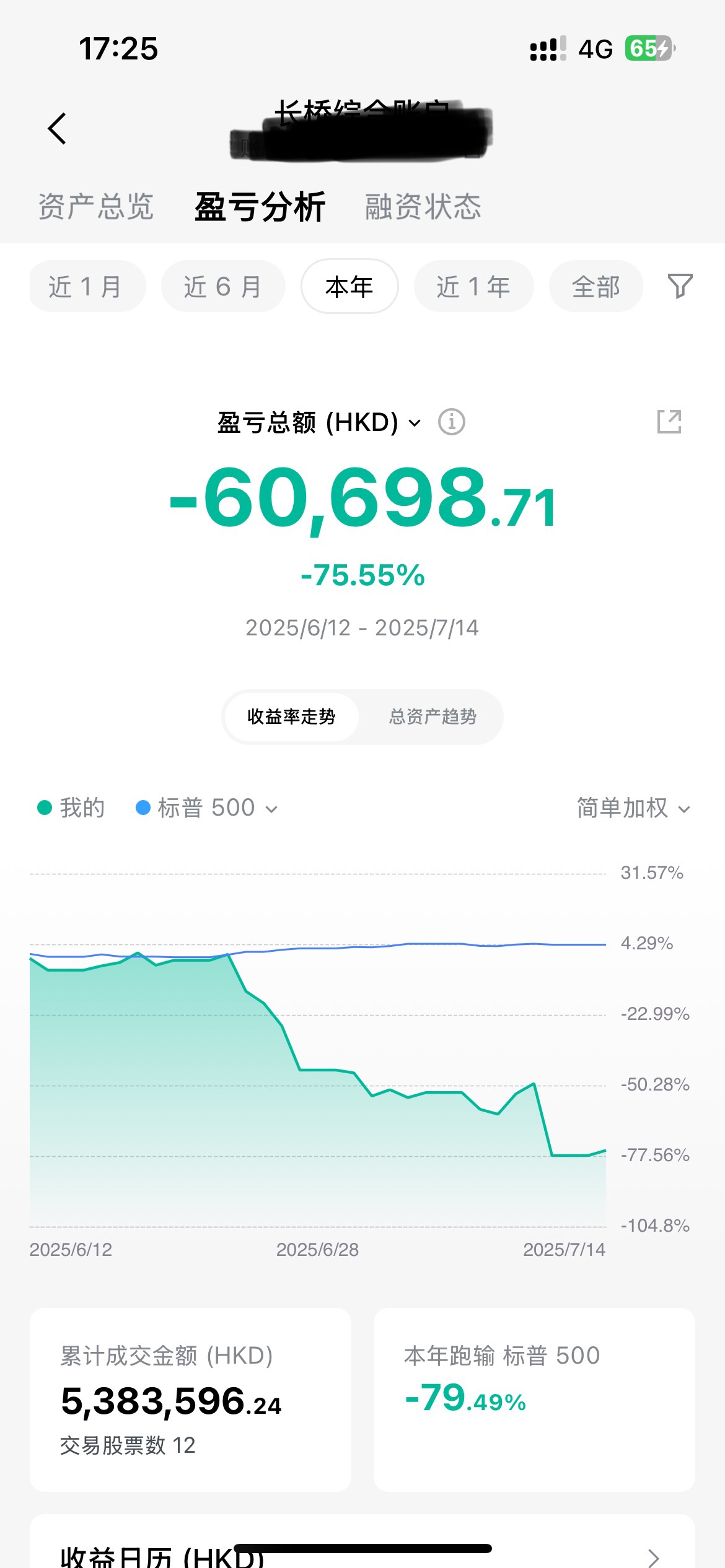Expand the 盈亏总额 (HKD) dropdown
The image size is (725, 1568).
[319, 422]
